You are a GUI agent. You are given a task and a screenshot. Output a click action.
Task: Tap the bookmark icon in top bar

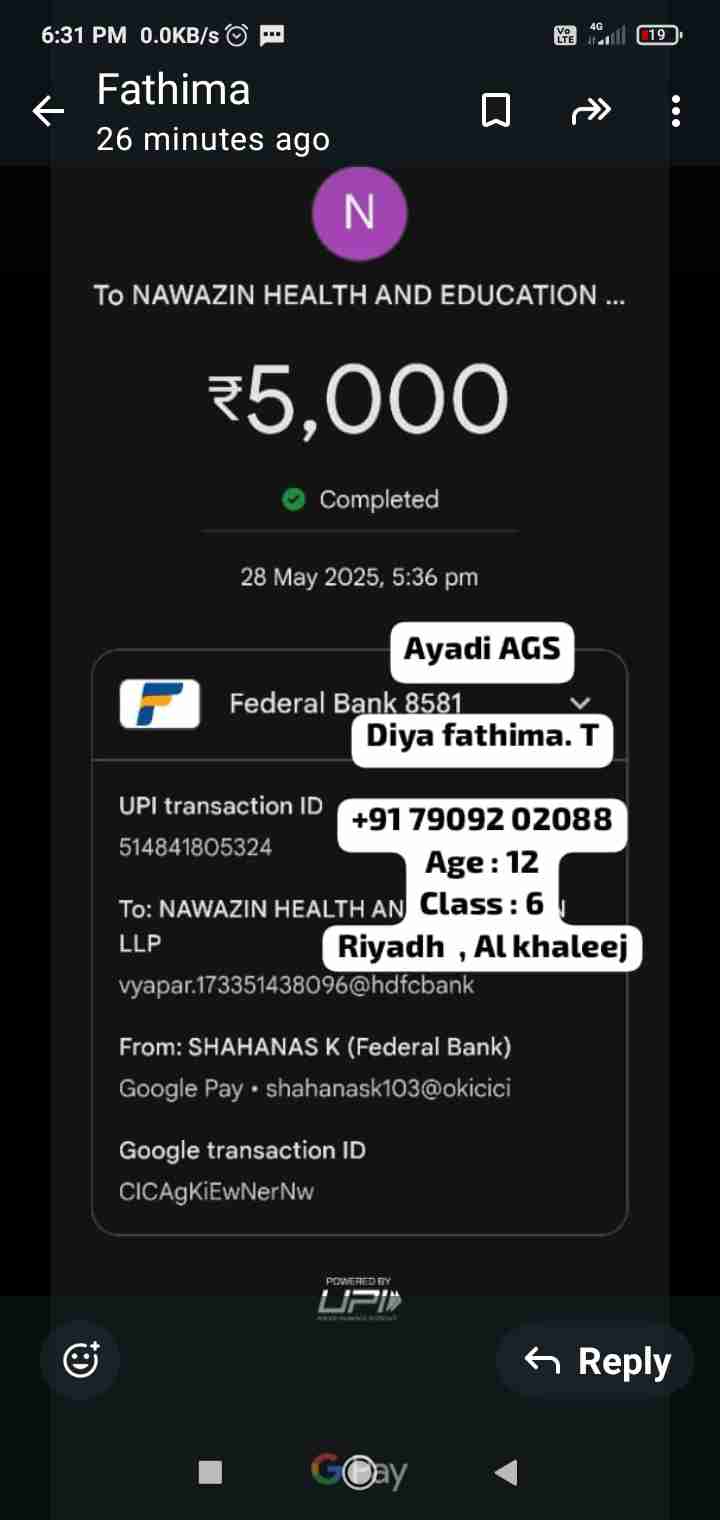[x=496, y=111]
